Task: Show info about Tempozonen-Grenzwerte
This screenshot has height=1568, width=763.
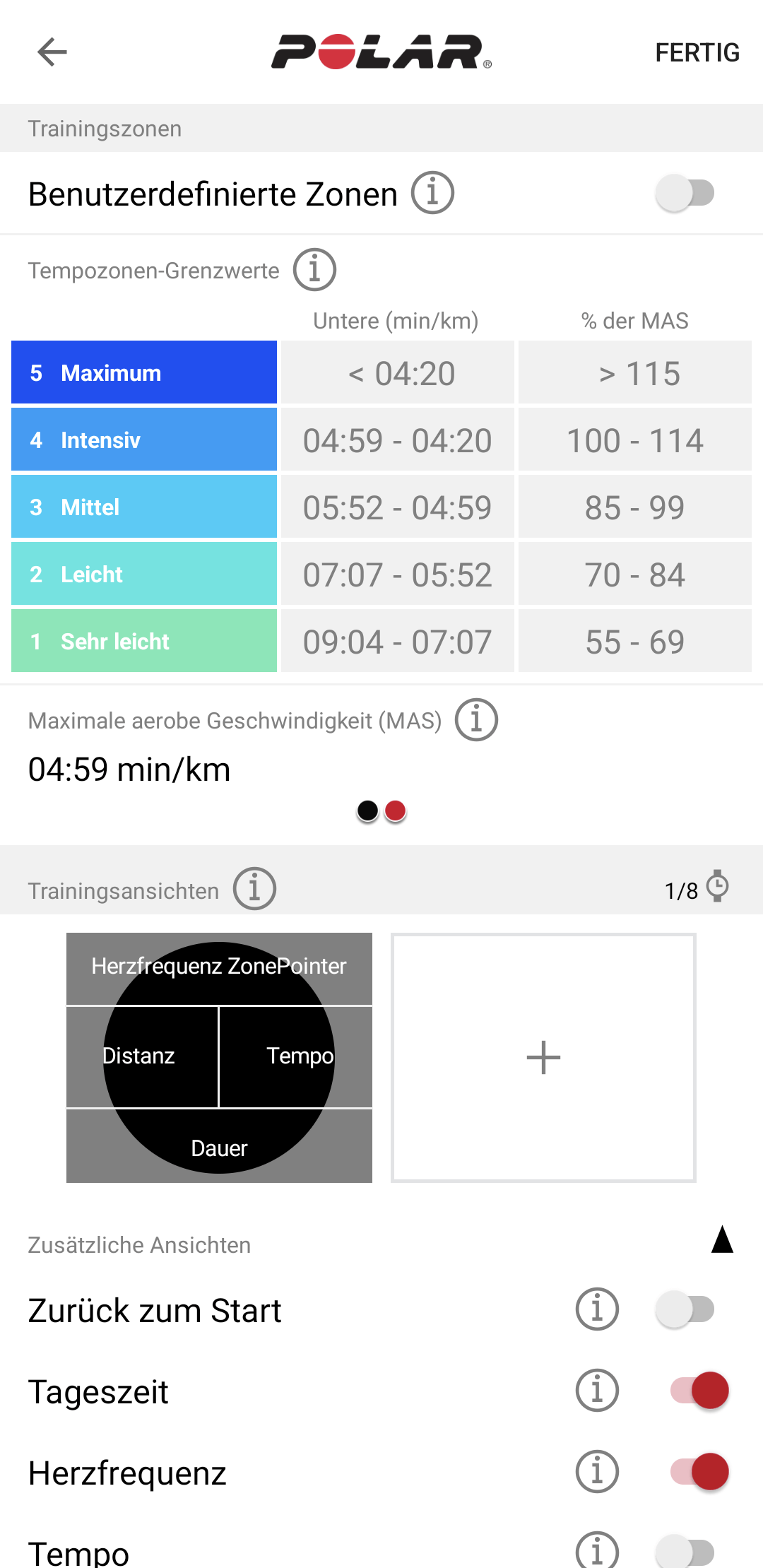Action: tap(314, 270)
